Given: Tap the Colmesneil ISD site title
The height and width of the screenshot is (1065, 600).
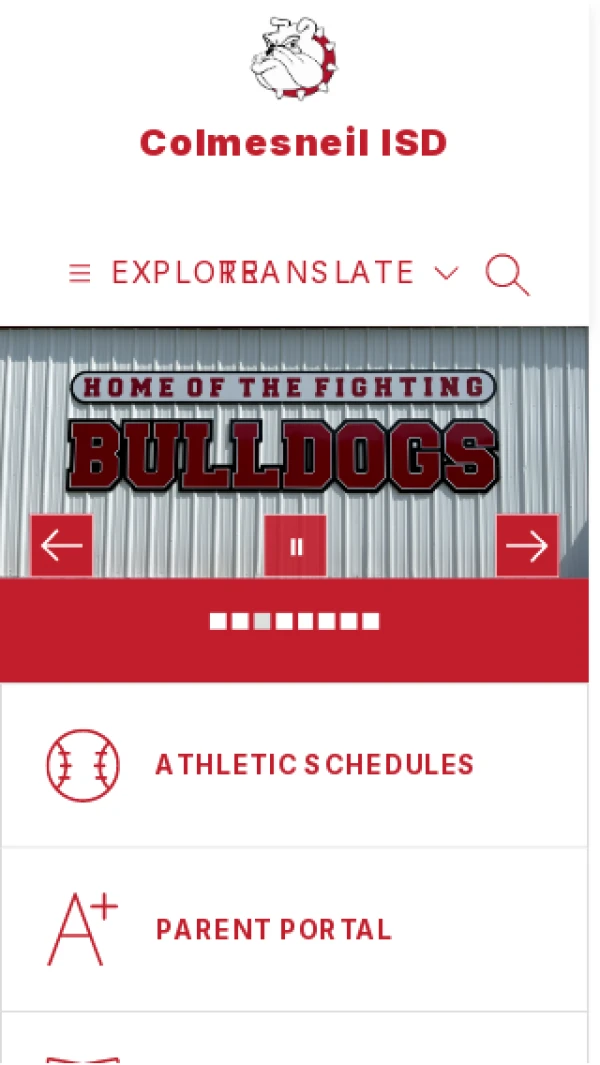Looking at the screenshot, I should pyautogui.click(x=293, y=143).
